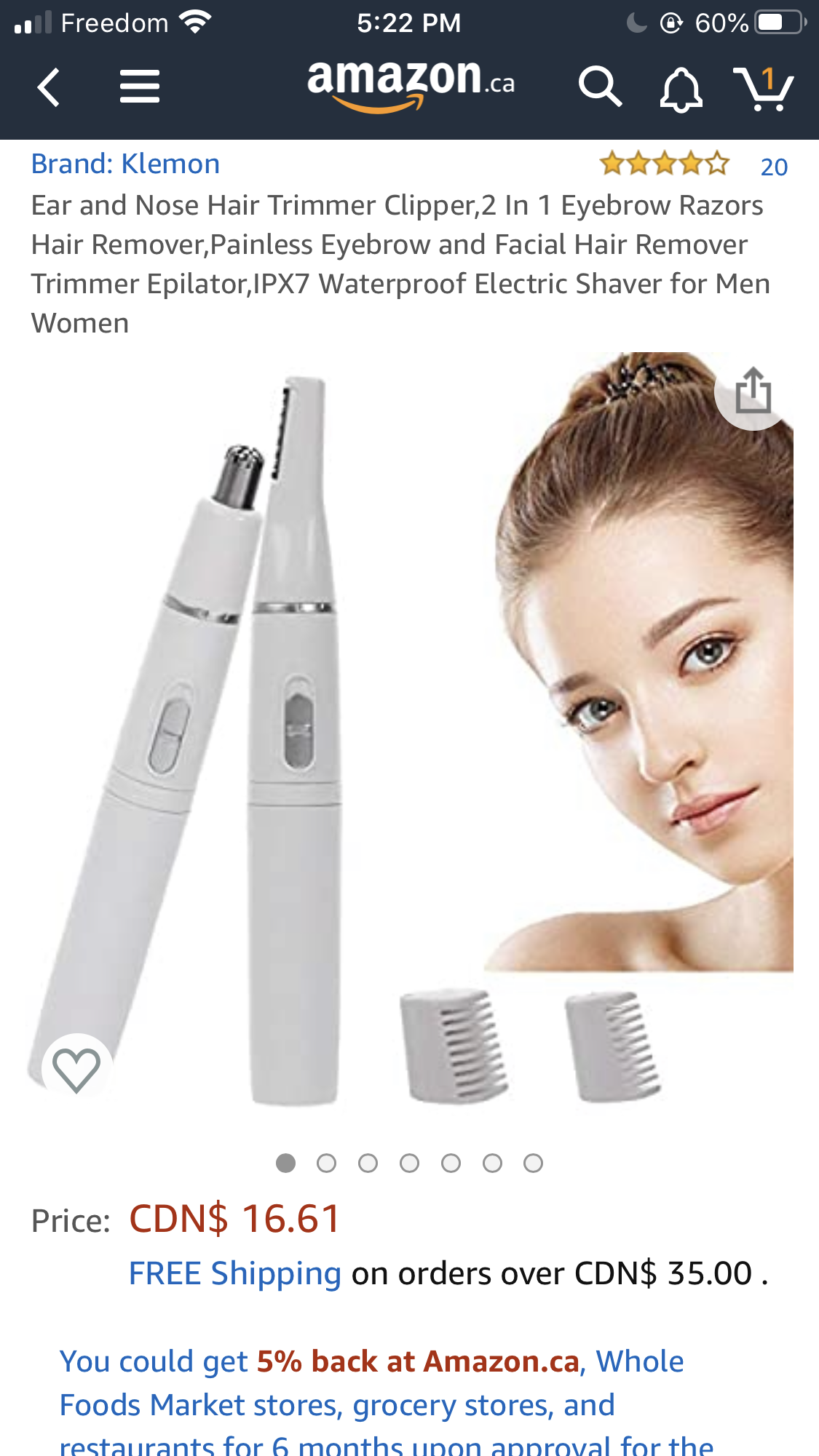Add the trimmer to wish list heart
The height and width of the screenshot is (1456, 819).
pyautogui.click(x=76, y=1069)
